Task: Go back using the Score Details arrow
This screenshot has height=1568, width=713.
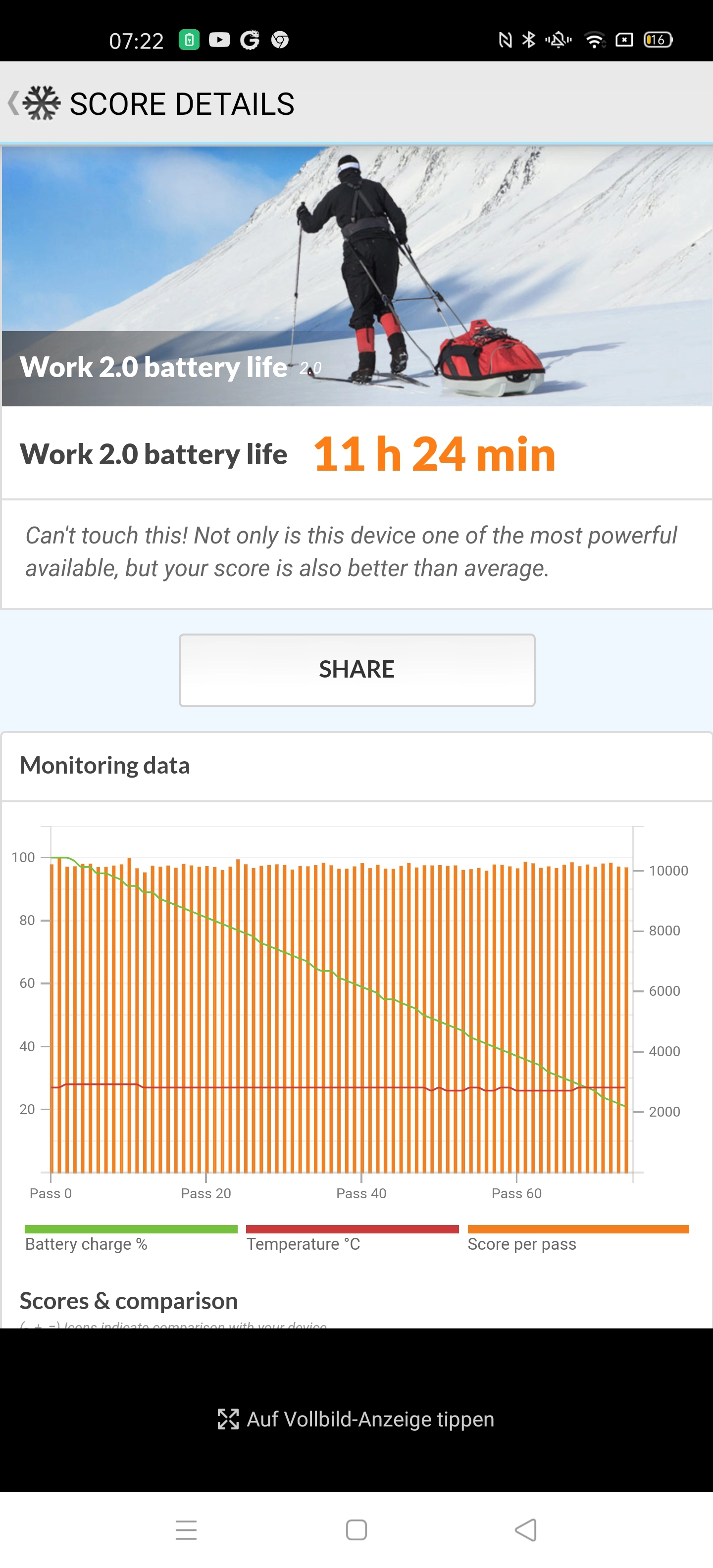Action: coord(13,103)
